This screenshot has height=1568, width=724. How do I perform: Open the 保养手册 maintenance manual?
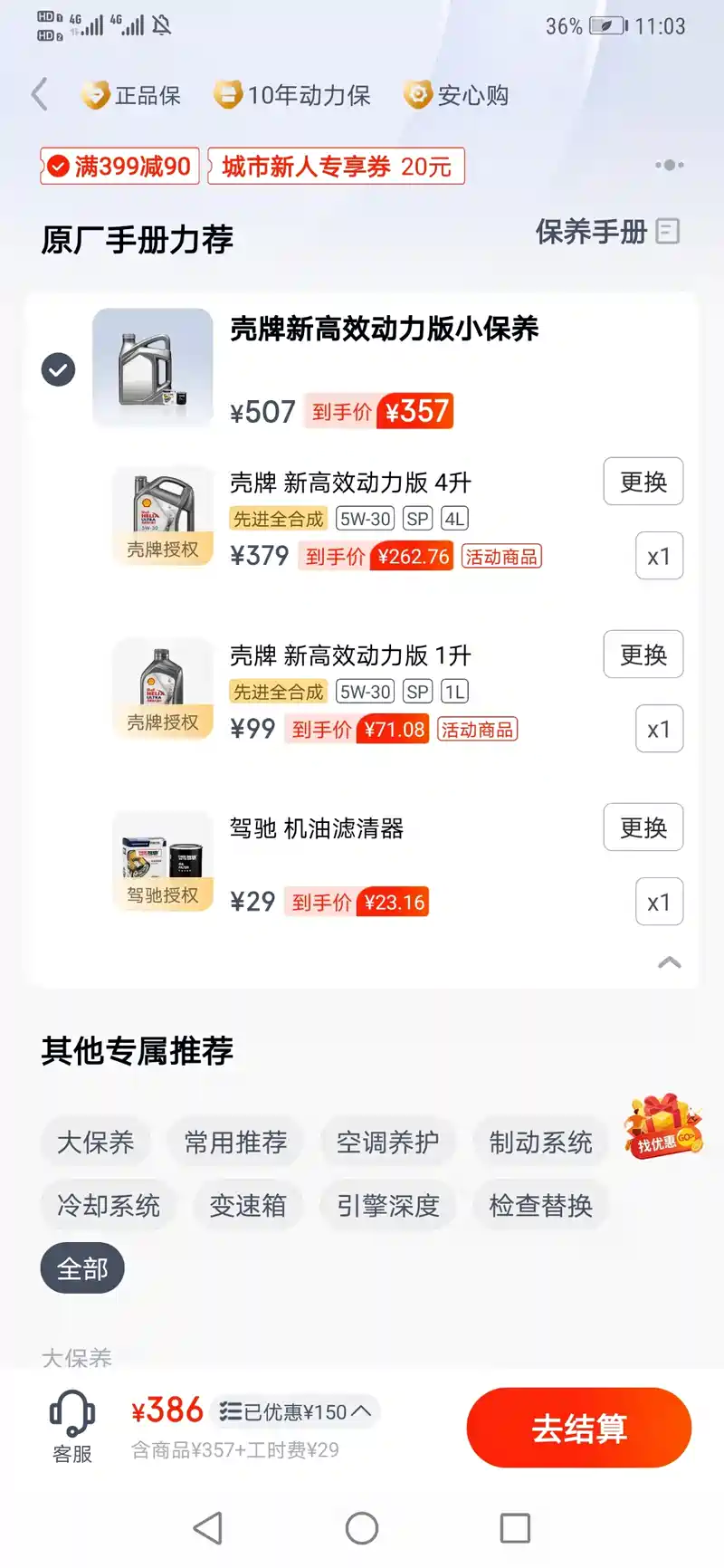click(x=606, y=232)
